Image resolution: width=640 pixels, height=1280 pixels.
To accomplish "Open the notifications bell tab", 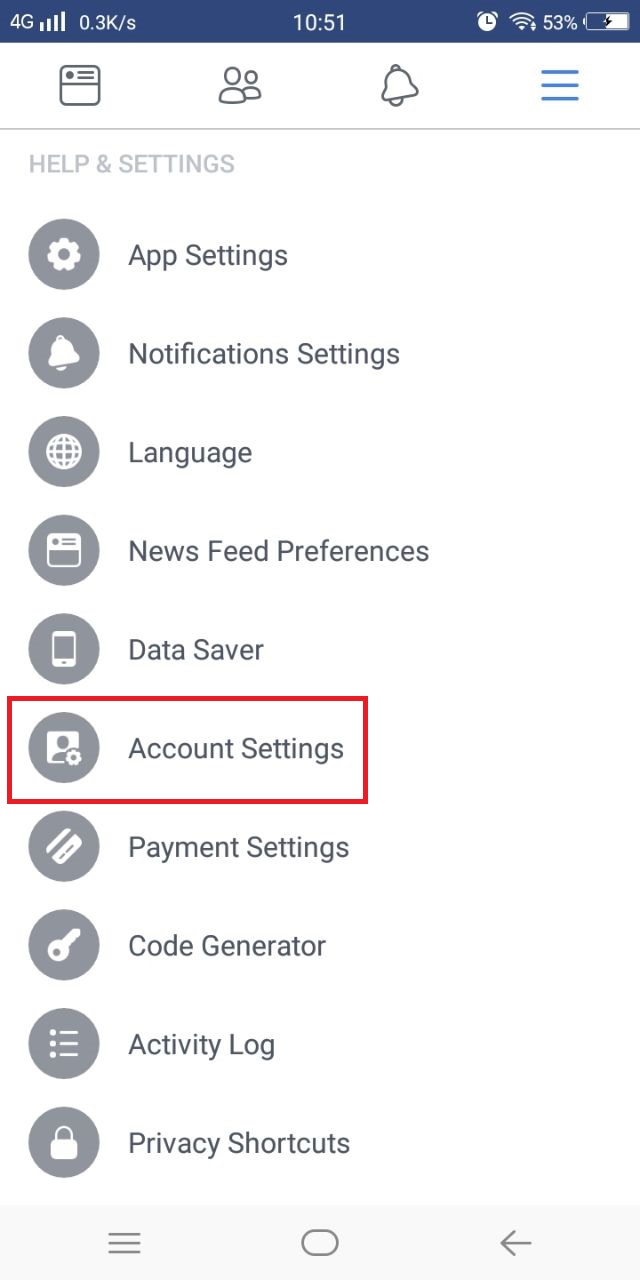I will pos(400,85).
